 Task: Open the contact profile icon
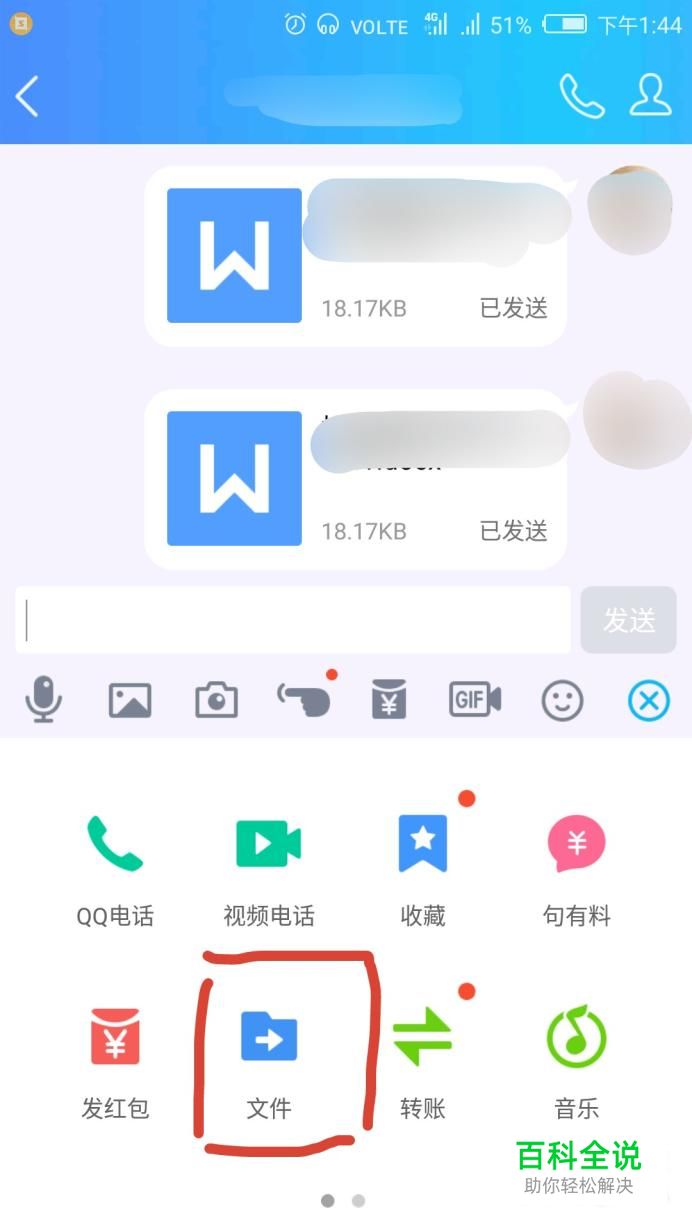650,96
